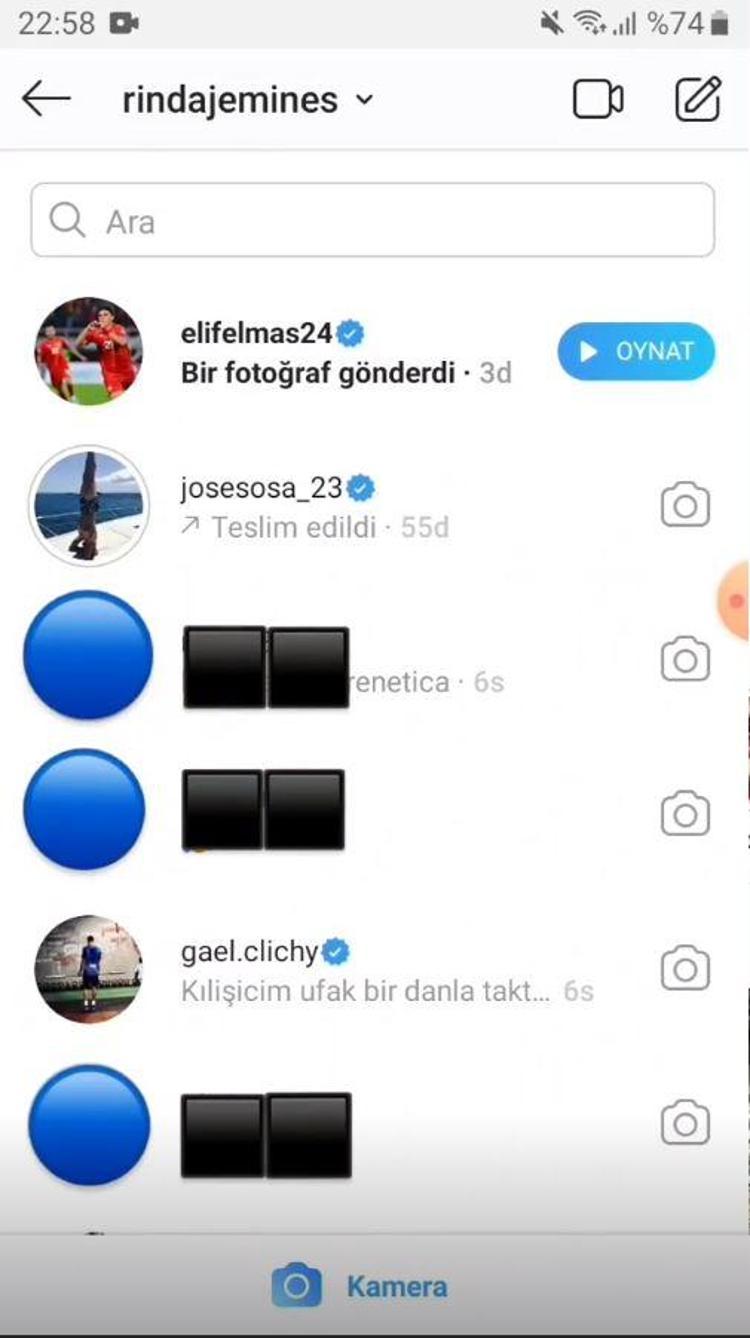Send a photo to gael.clichy via camera
The width and height of the screenshot is (750, 1338).
pos(685,969)
